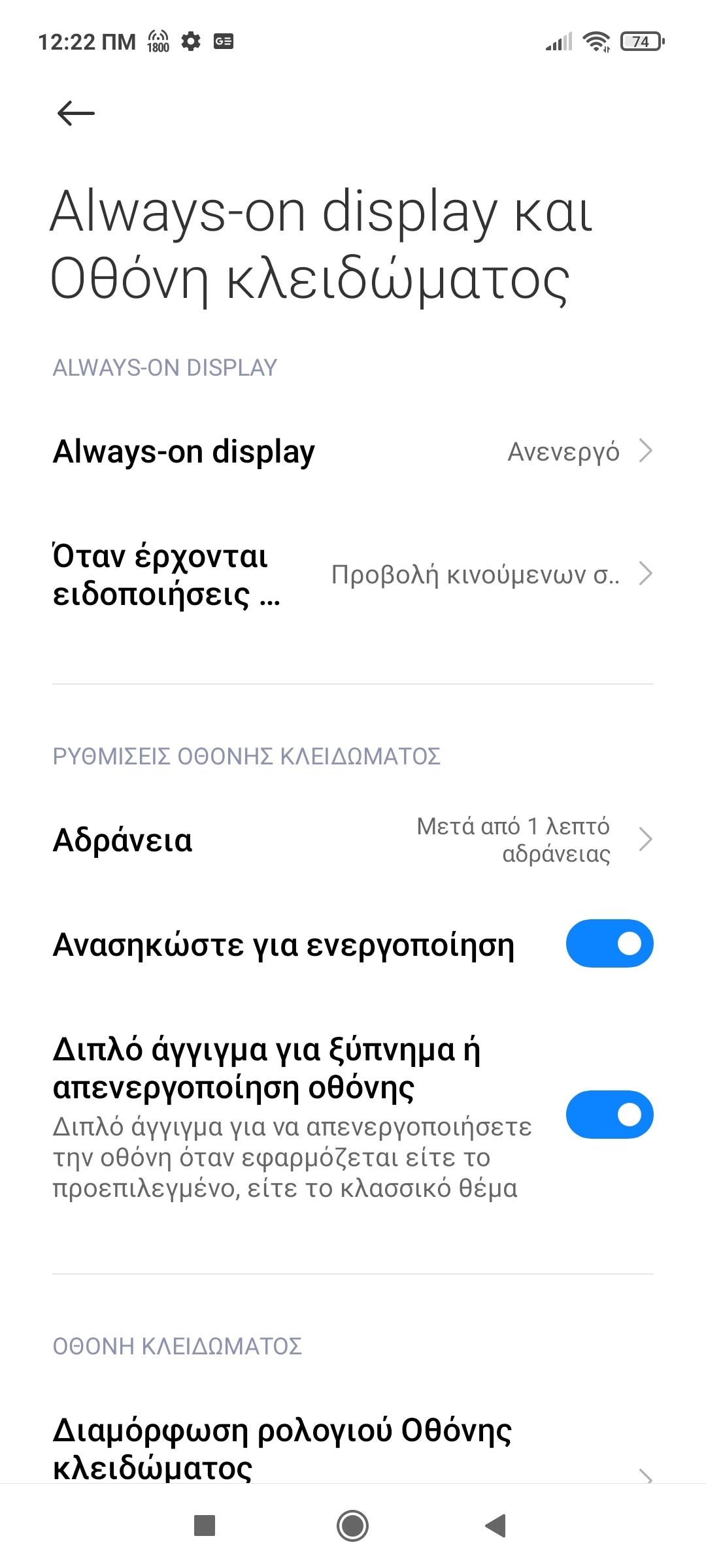This screenshot has height=1568, width=706.
Task: Open the Αδράνεια timeout setting
Action: pyautogui.click(x=353, y=840)
